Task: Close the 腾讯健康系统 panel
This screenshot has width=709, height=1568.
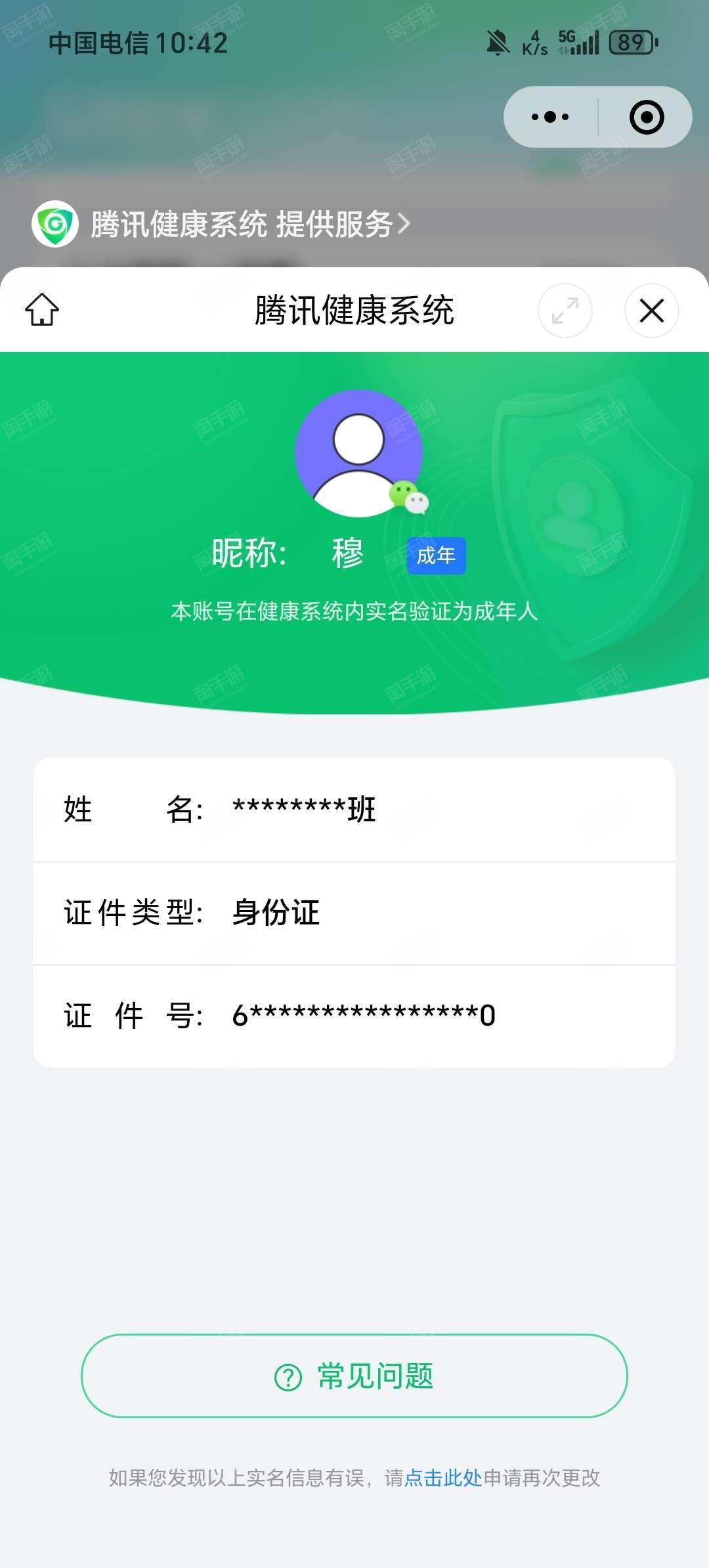Action: pyautogui.click(x=651, y=311)
